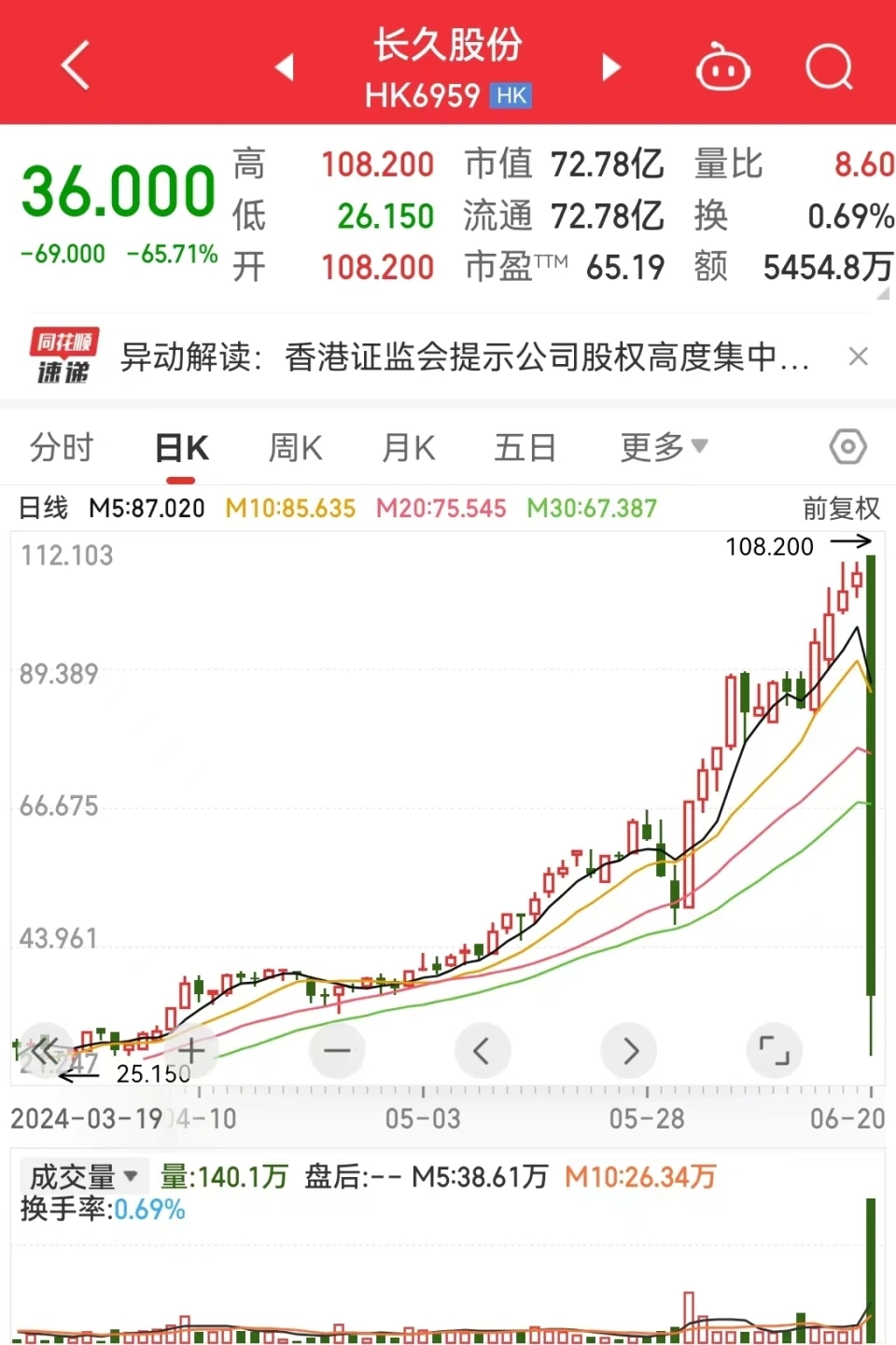Switch to the 周K chart tab

pos(295,448)
